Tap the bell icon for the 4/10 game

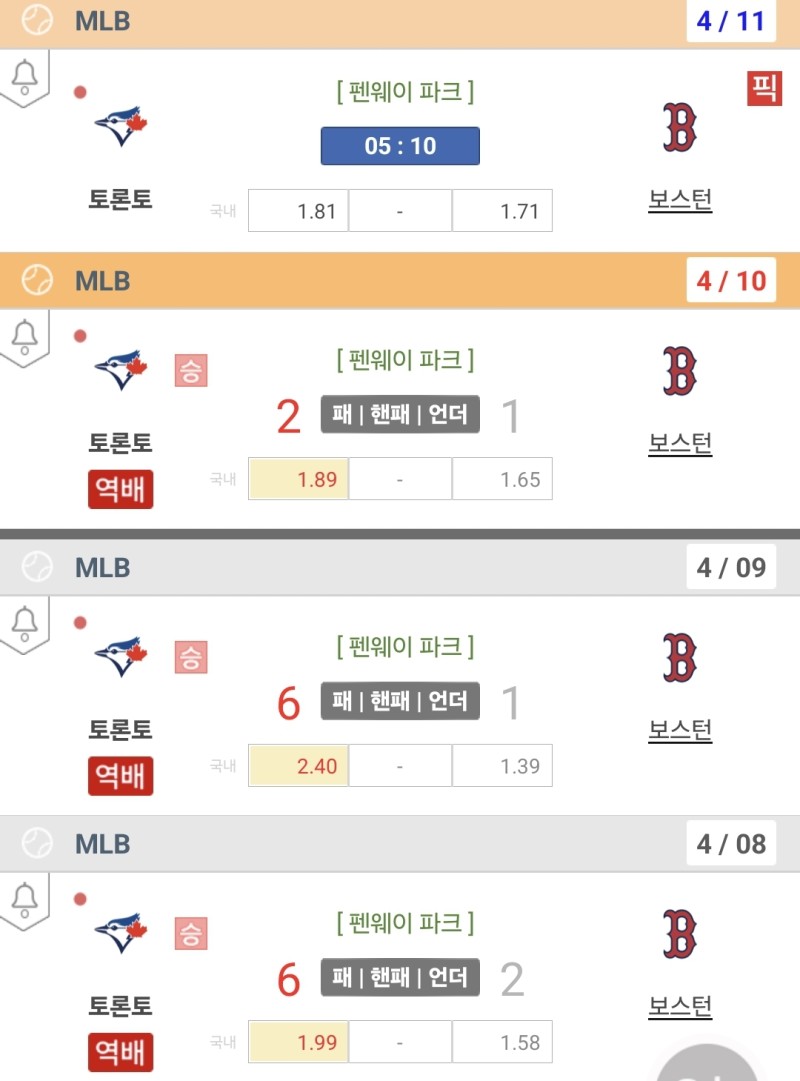[25, 336]
